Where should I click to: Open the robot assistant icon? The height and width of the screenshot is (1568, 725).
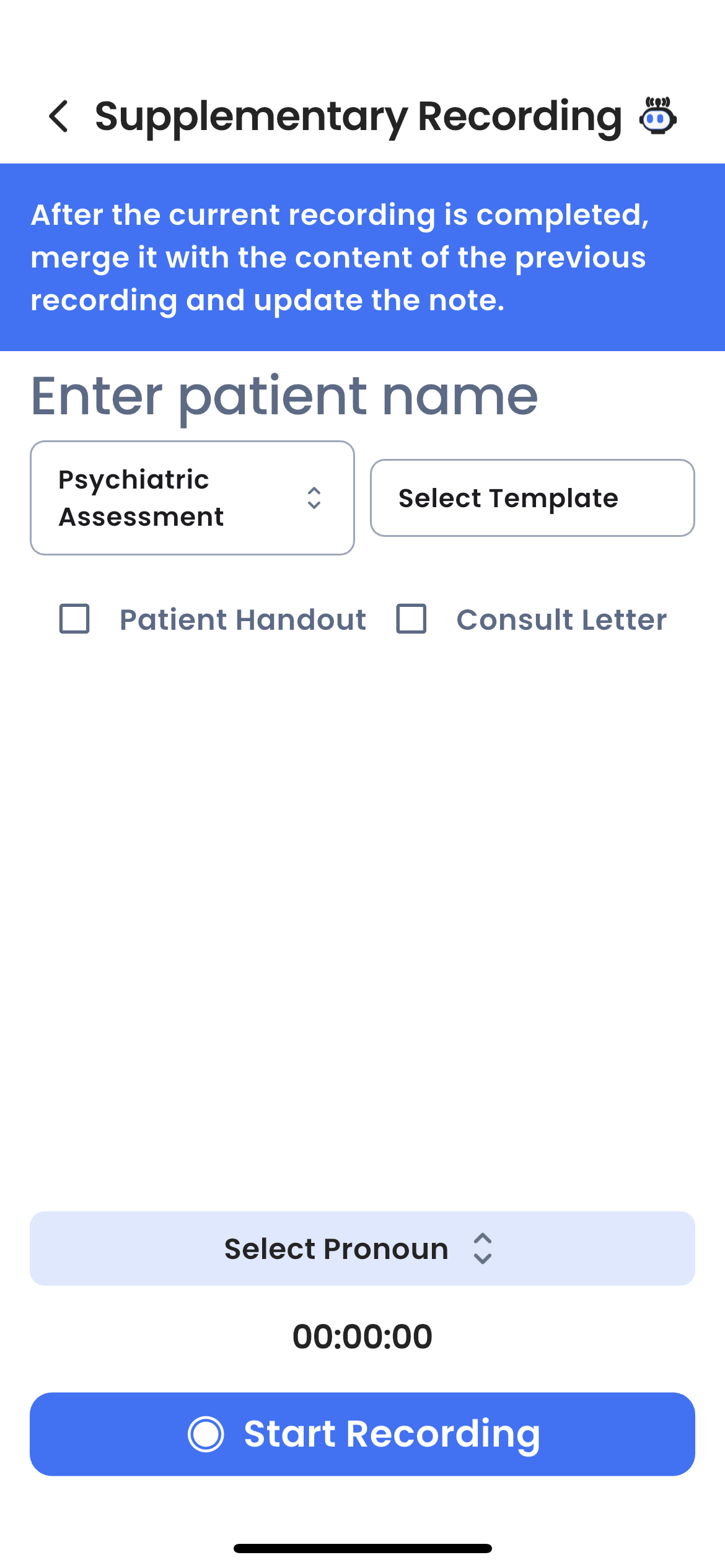(658, 115)
